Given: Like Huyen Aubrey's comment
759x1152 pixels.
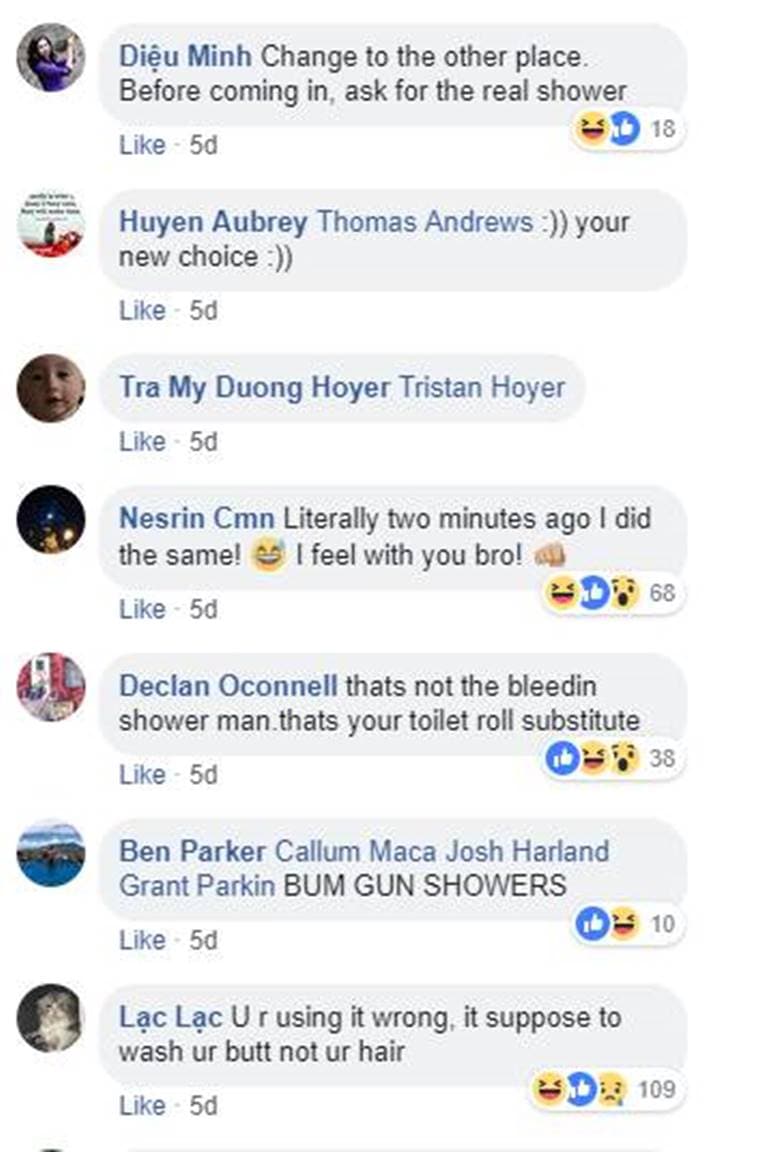Looking at the screenshot, I should pyautogui.click(x=141, y=311).
